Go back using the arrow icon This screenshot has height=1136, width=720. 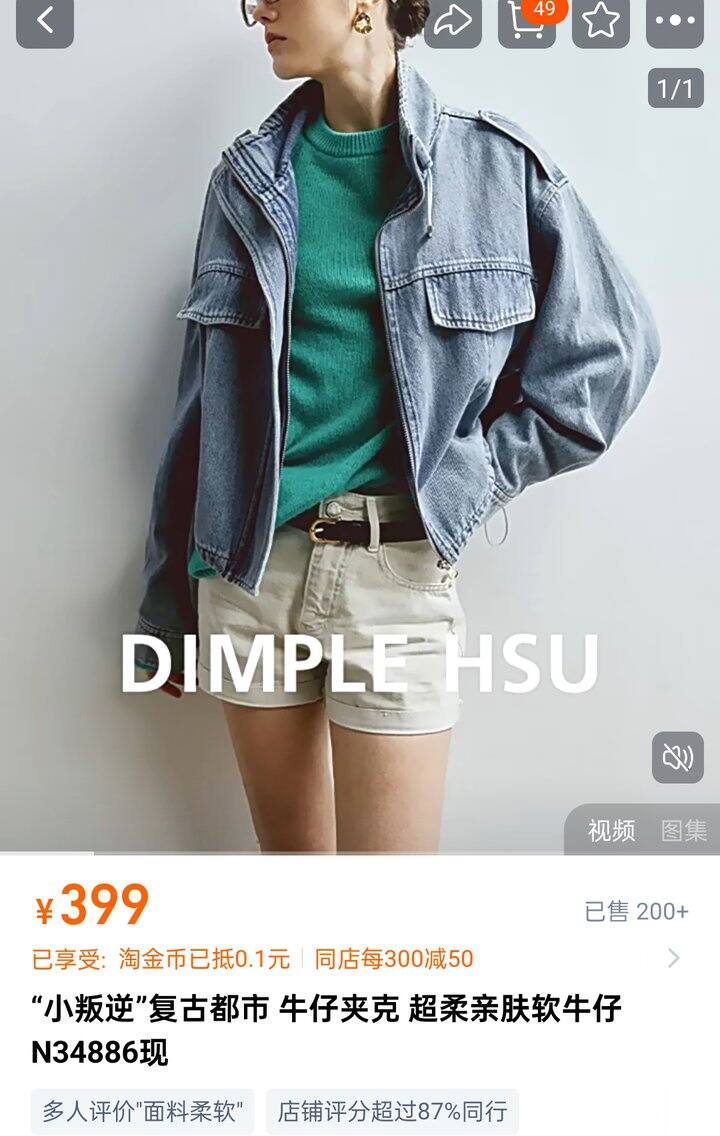[45, 20]
